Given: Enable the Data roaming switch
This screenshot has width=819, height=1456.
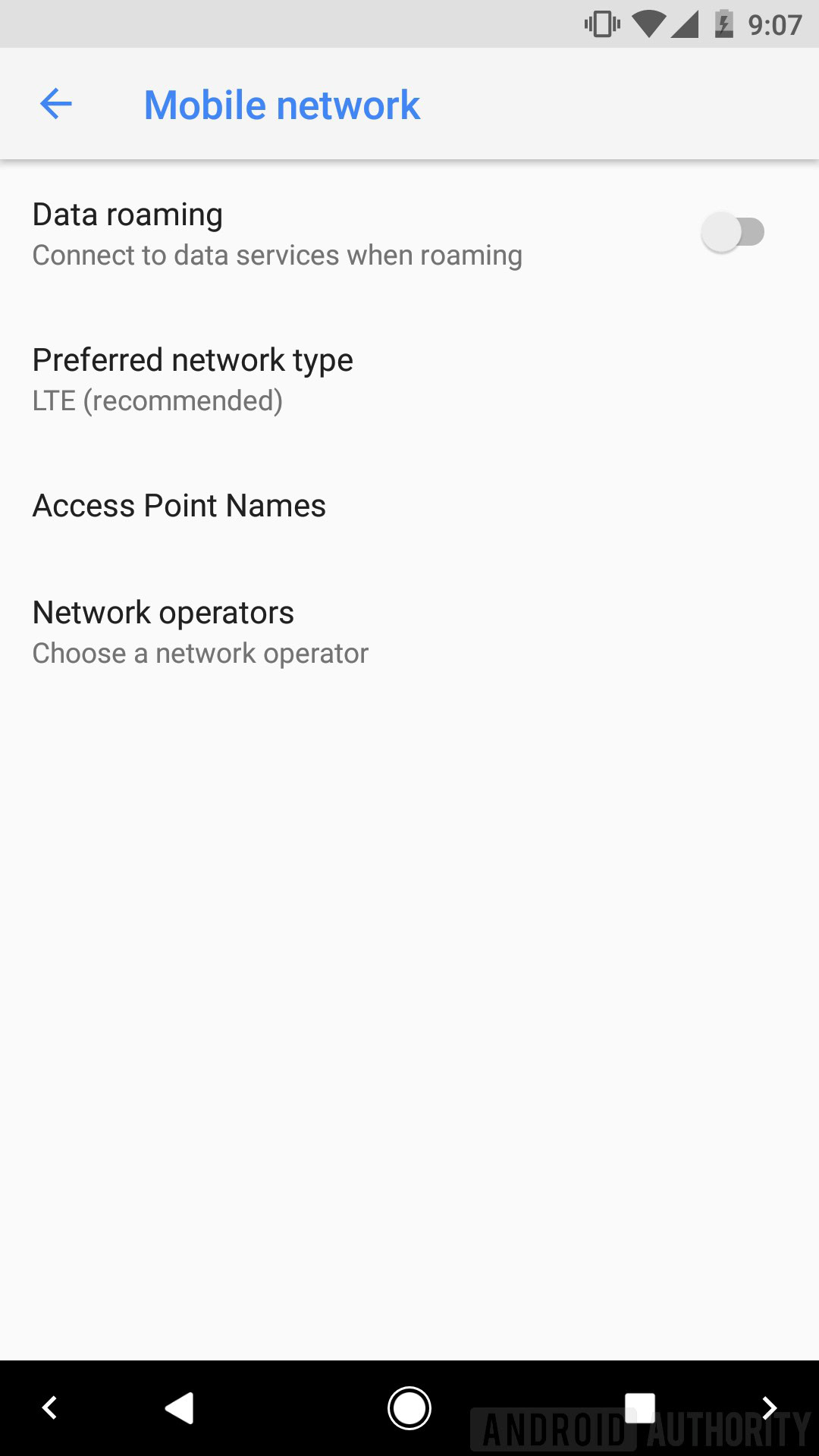Looking at the screenshot, I should point(733,232).
